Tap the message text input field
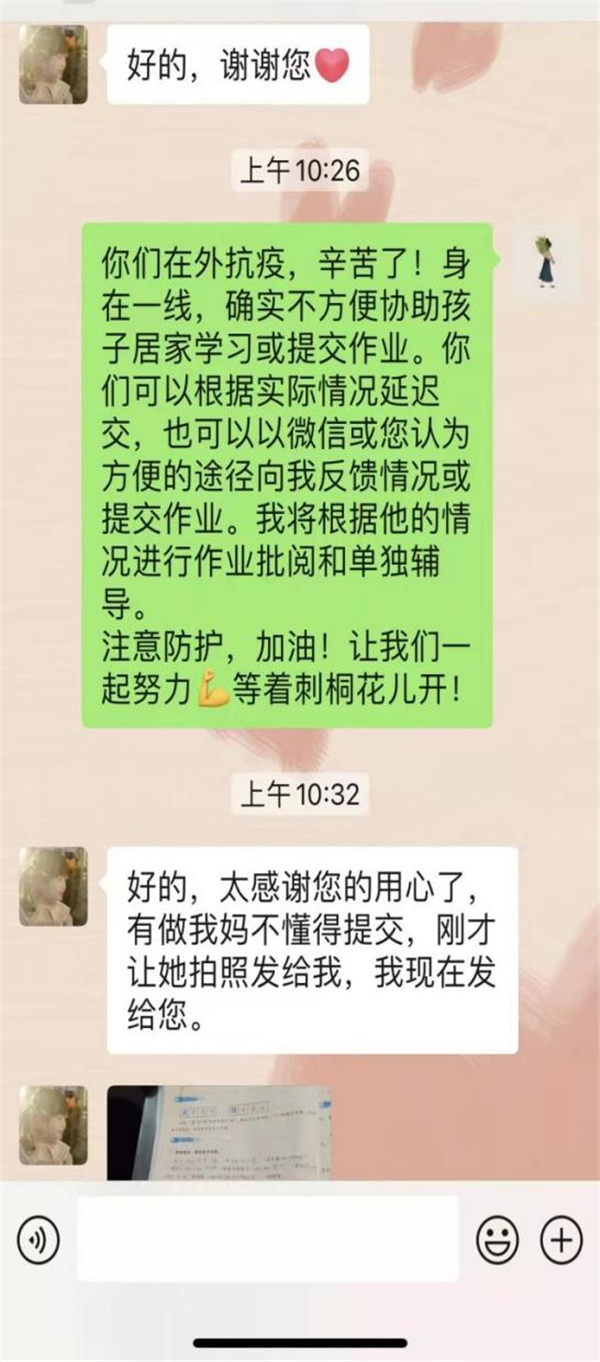The width and height of the screenshot is (600, 1362). click(267, 1240)
